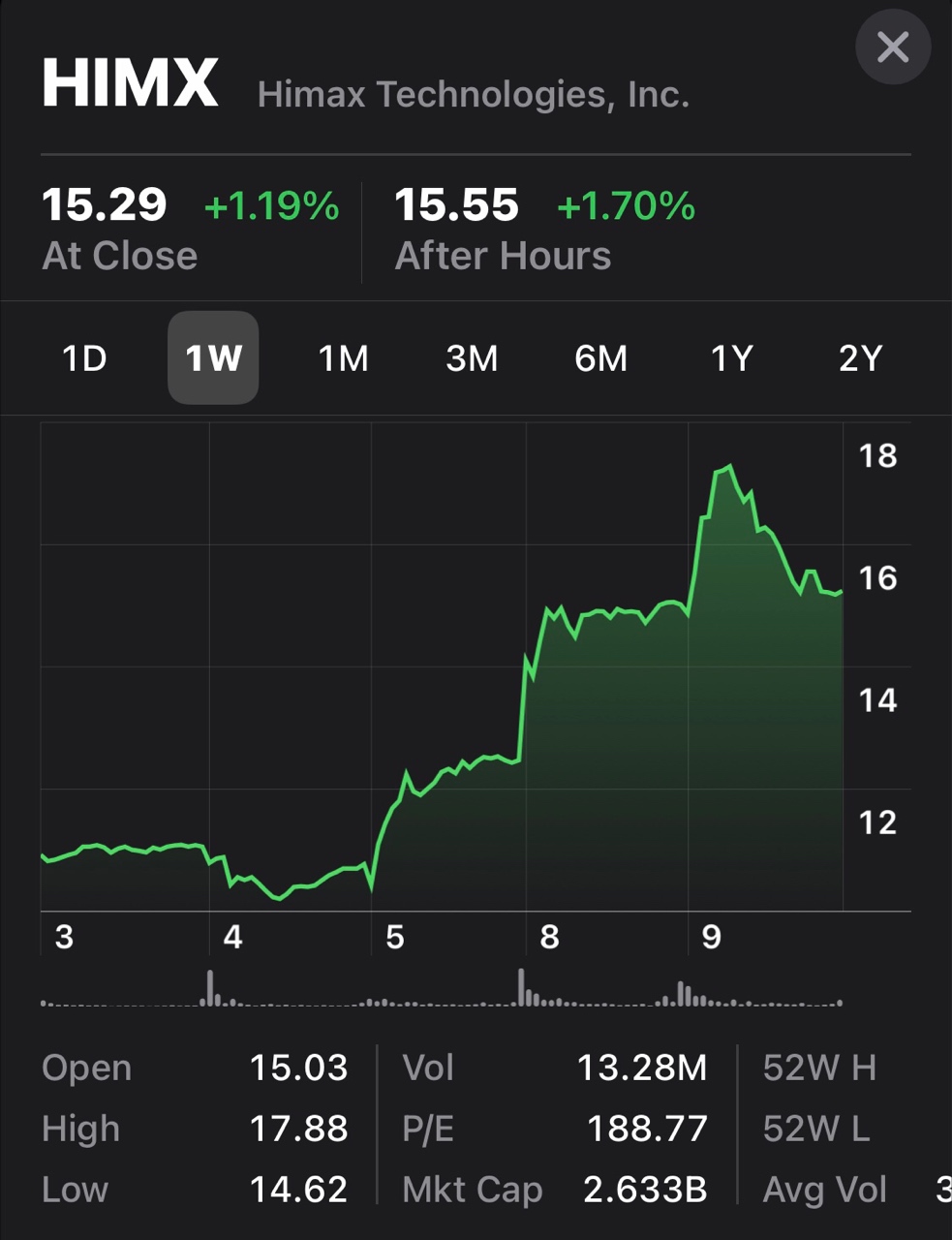Image resolution: width=952 pixels, height=1240 pixels.
Task: Switch chart to 1D range
Action: click(x=84, y=358)
